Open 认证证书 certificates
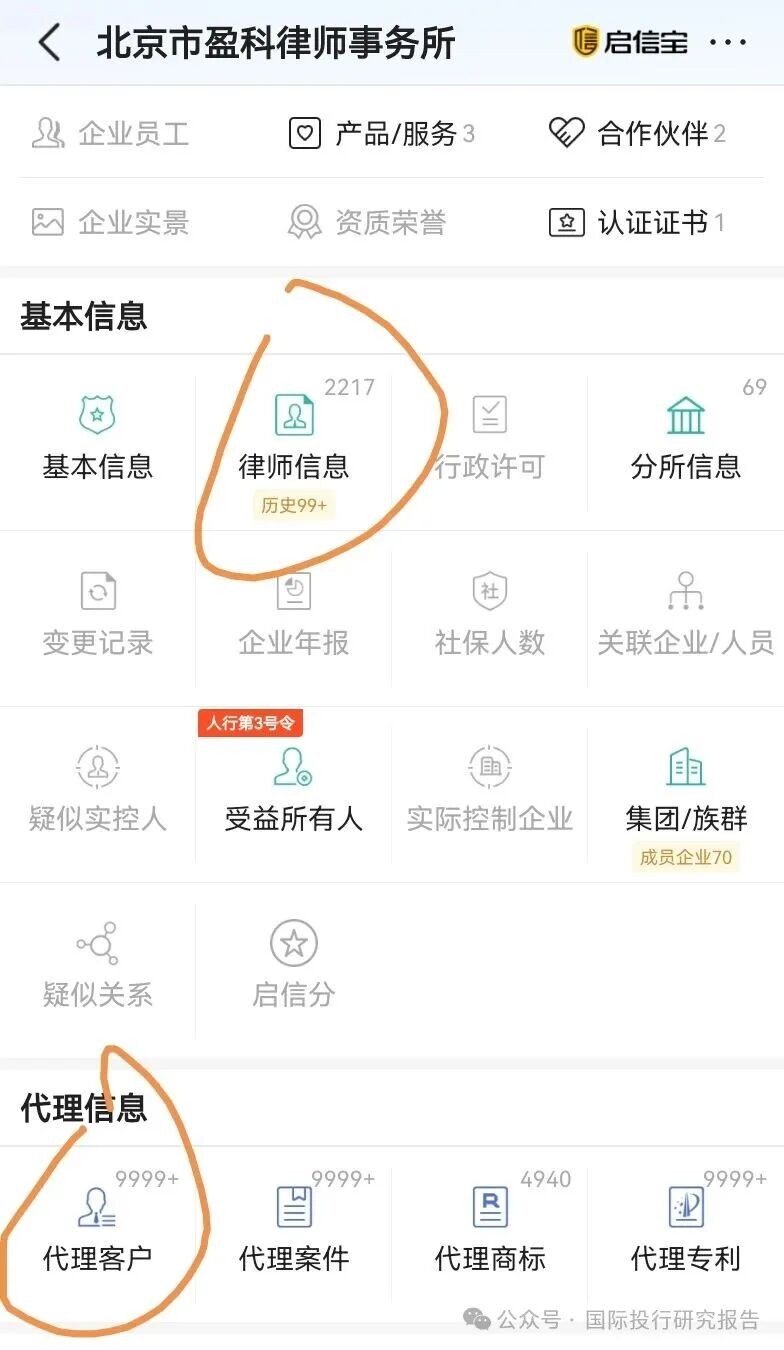The width and height of the screenshot is (784, 1350). tap(637, 222)
